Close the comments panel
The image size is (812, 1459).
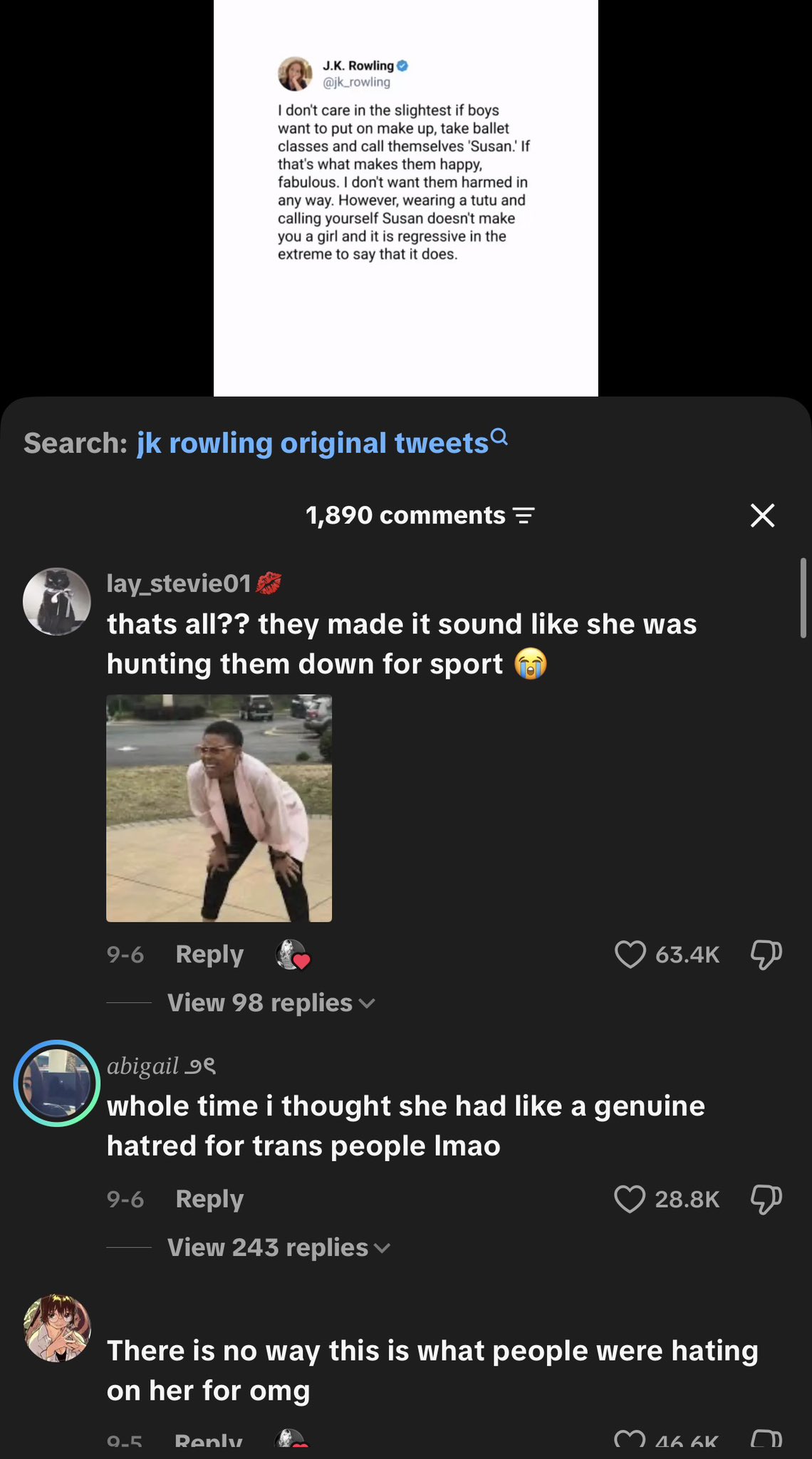[762, 515]
